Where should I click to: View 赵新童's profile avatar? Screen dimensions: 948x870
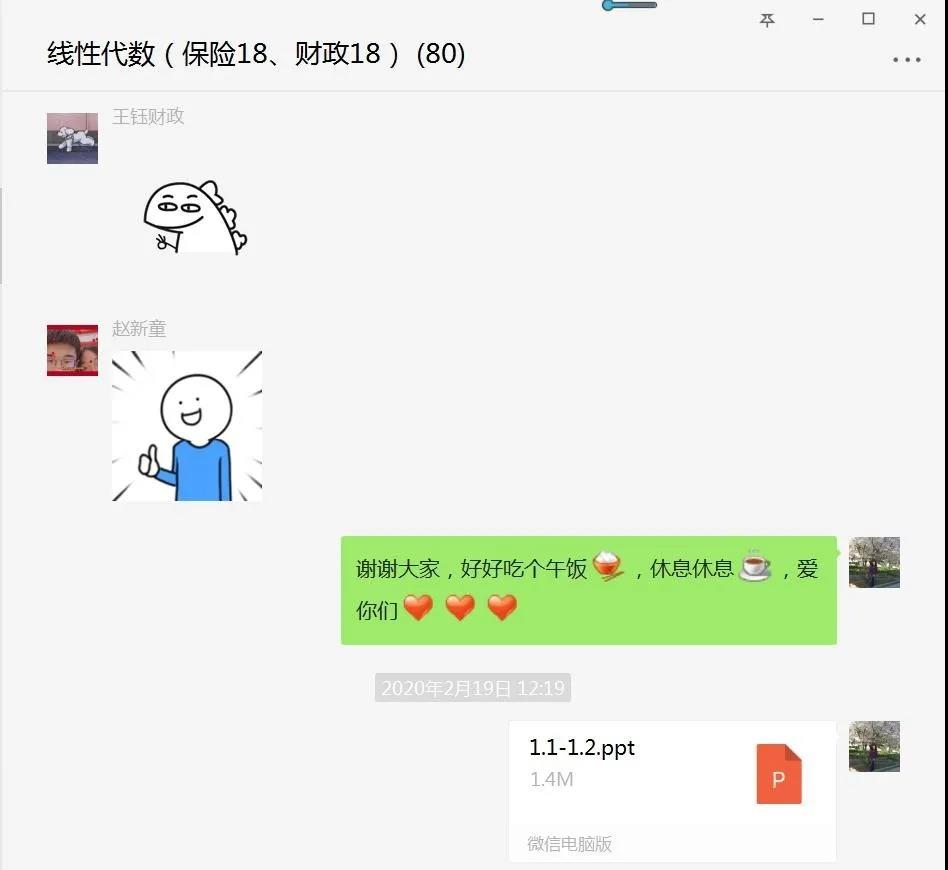coord(72,350)
